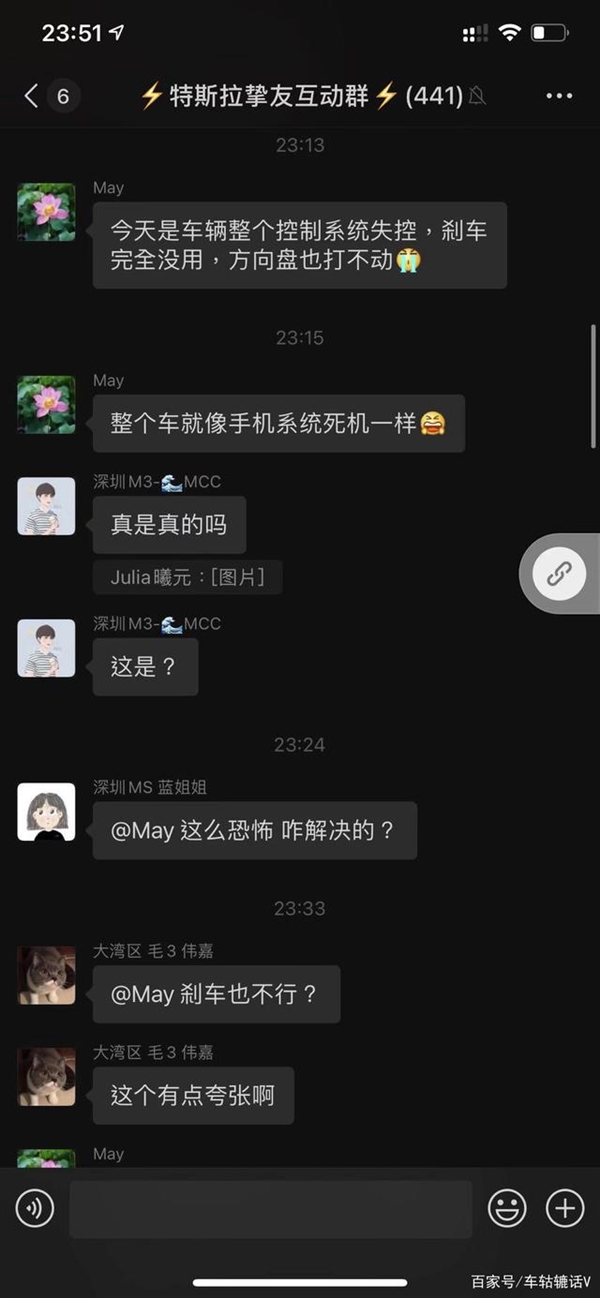Open the avatar beside the 这个有点夸张啊 message
This screenshot has width=600, height=1298.
(x=46, y=1077)
